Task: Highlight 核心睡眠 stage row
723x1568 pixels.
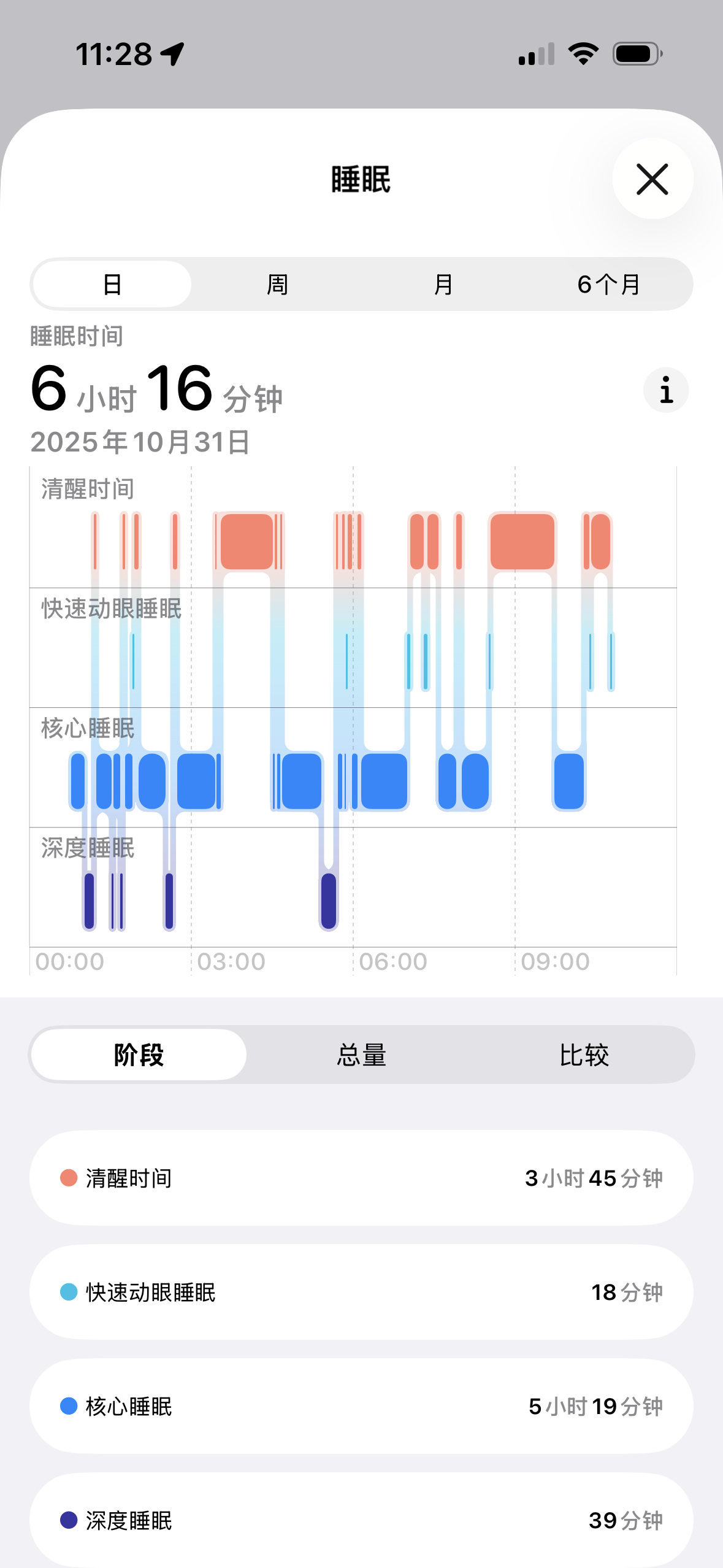Action: (361, 1406)
